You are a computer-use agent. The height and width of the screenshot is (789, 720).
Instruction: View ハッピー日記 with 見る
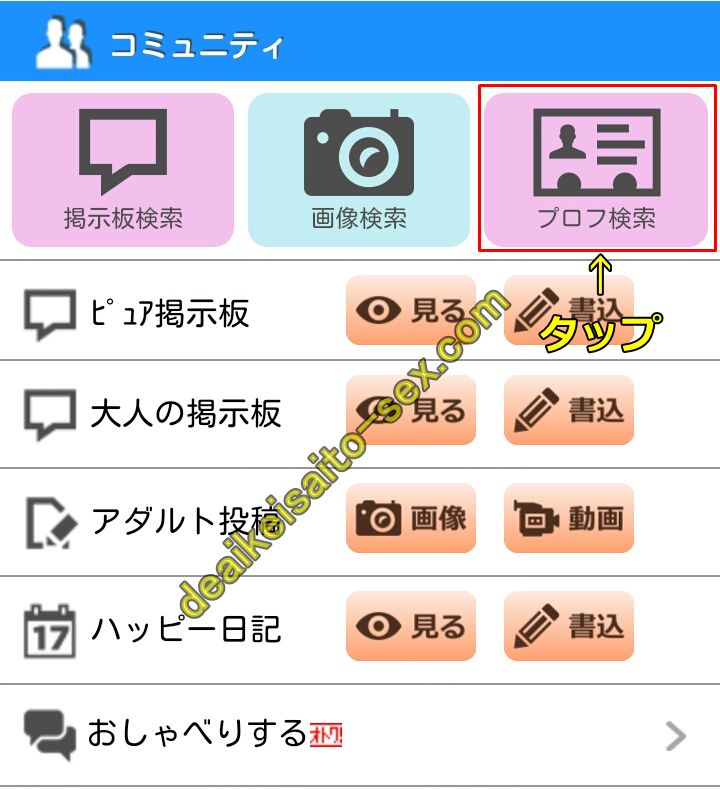tap(411, 626)
